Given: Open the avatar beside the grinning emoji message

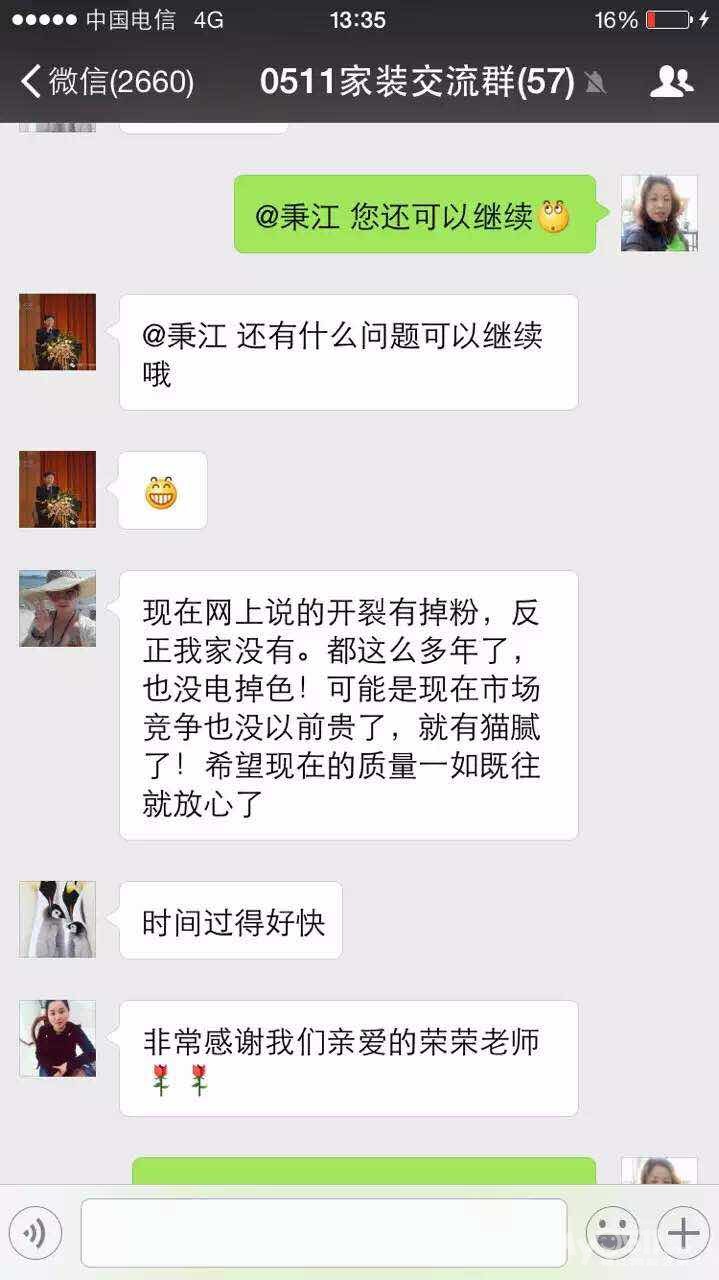Looking at the screenshot, I should pos(58,489).
